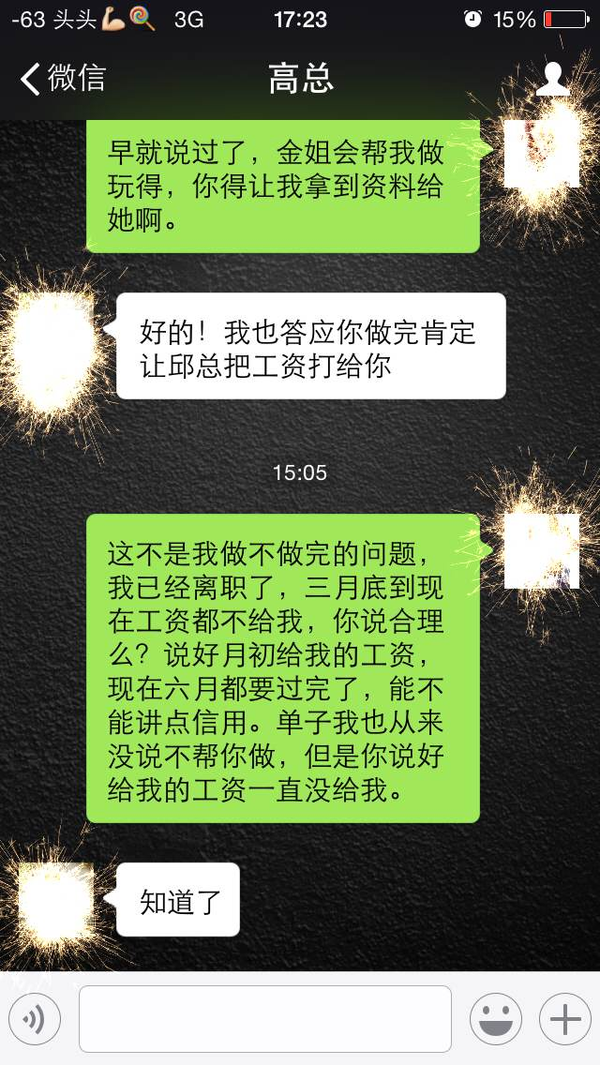Screen dimensions: 600x1065
Task: Tap your avatar beside the 这不是我做不做完 message
Action: point(542,550)
